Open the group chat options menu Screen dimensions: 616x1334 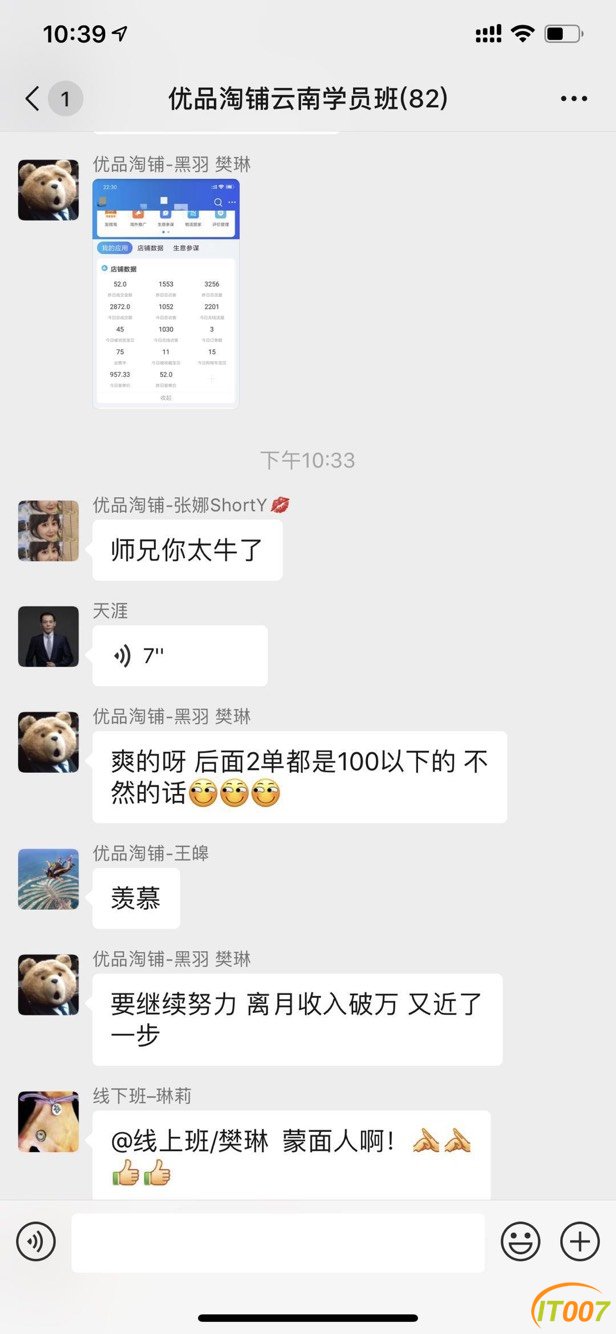coord(574,98)
